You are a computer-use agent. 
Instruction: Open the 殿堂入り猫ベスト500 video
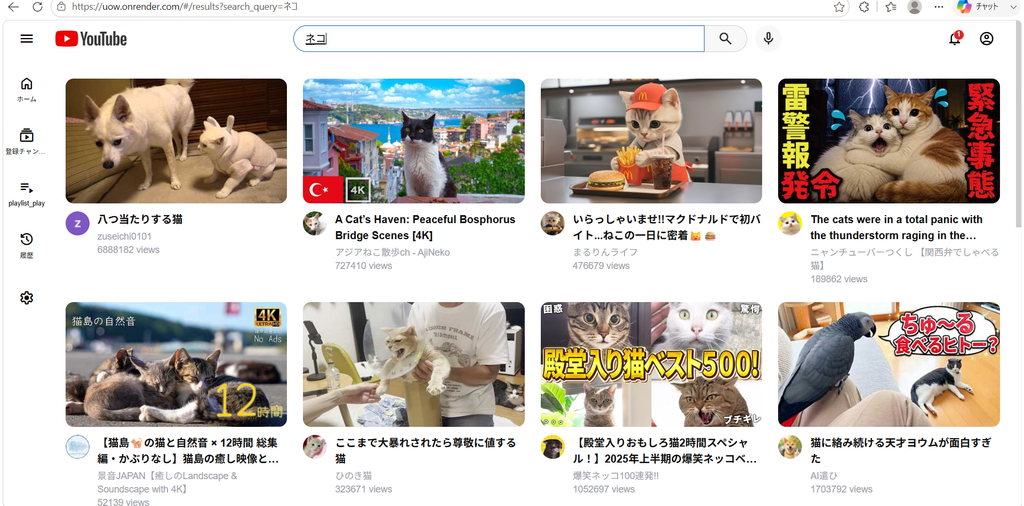click(651, 364)
